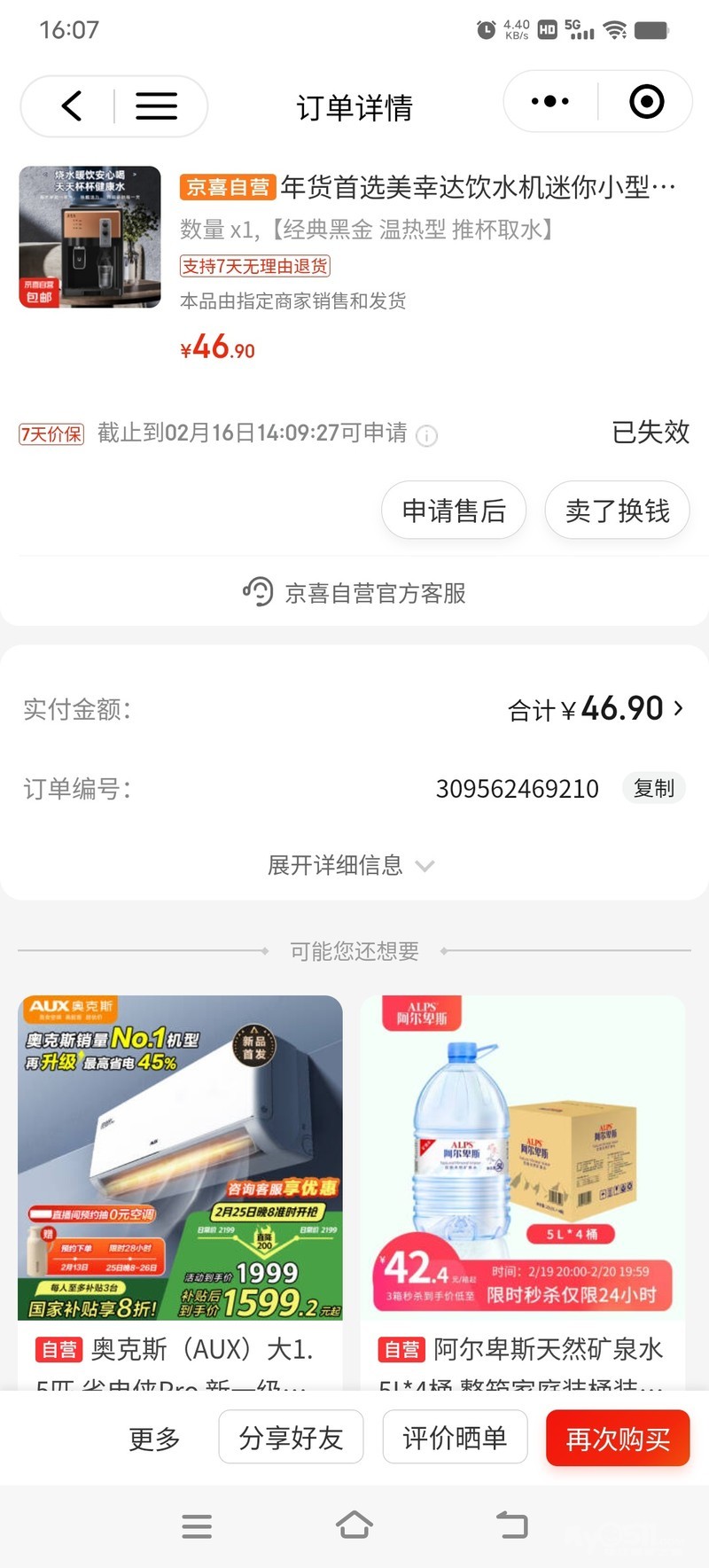Contact 京喜自营官方客服
This screenshot has width=709, height=1568.
coord(354,592)
